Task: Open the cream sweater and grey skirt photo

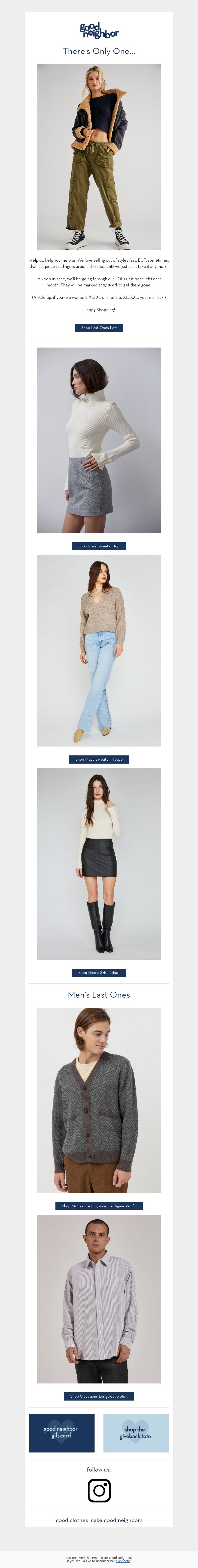Action: [99, 440]
